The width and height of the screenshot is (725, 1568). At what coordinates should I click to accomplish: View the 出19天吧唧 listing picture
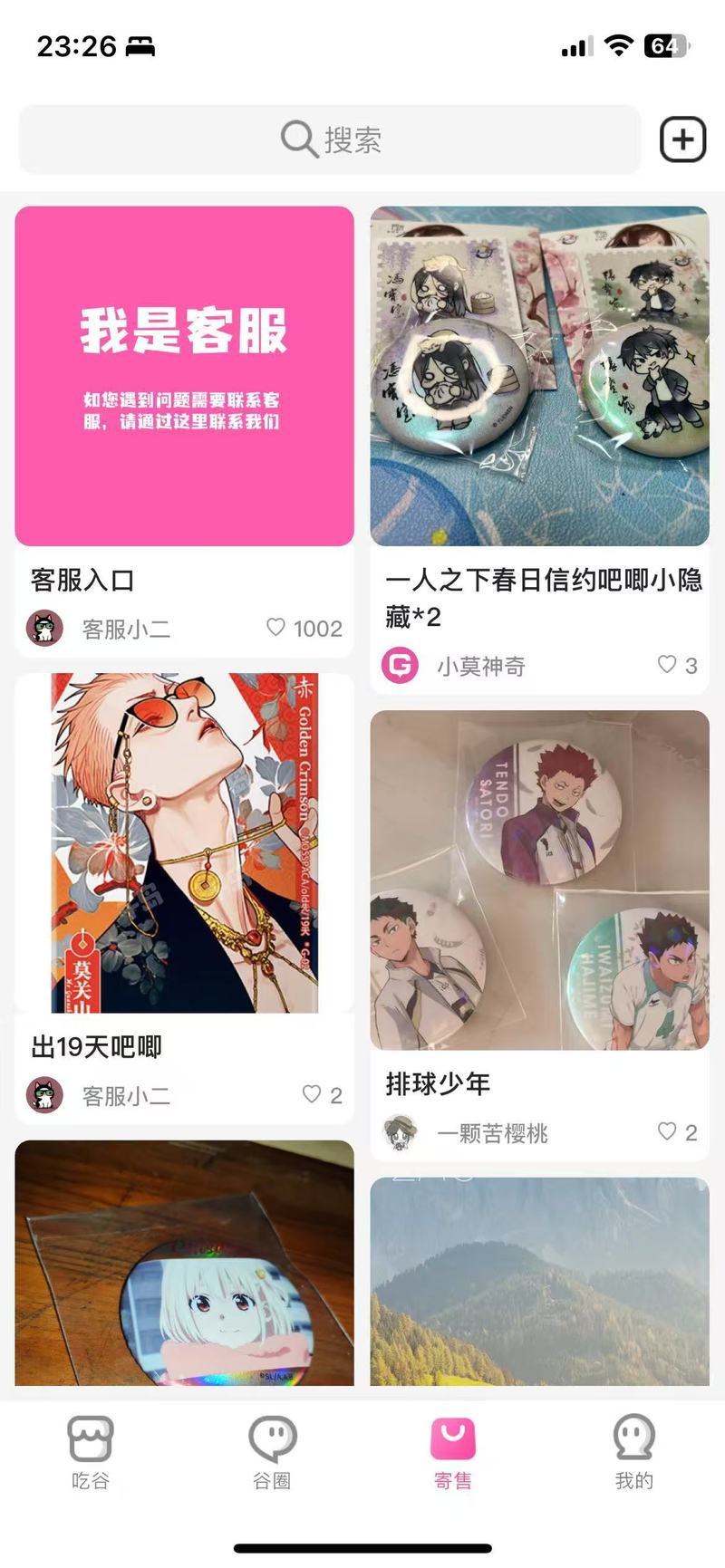click(184, 842)
